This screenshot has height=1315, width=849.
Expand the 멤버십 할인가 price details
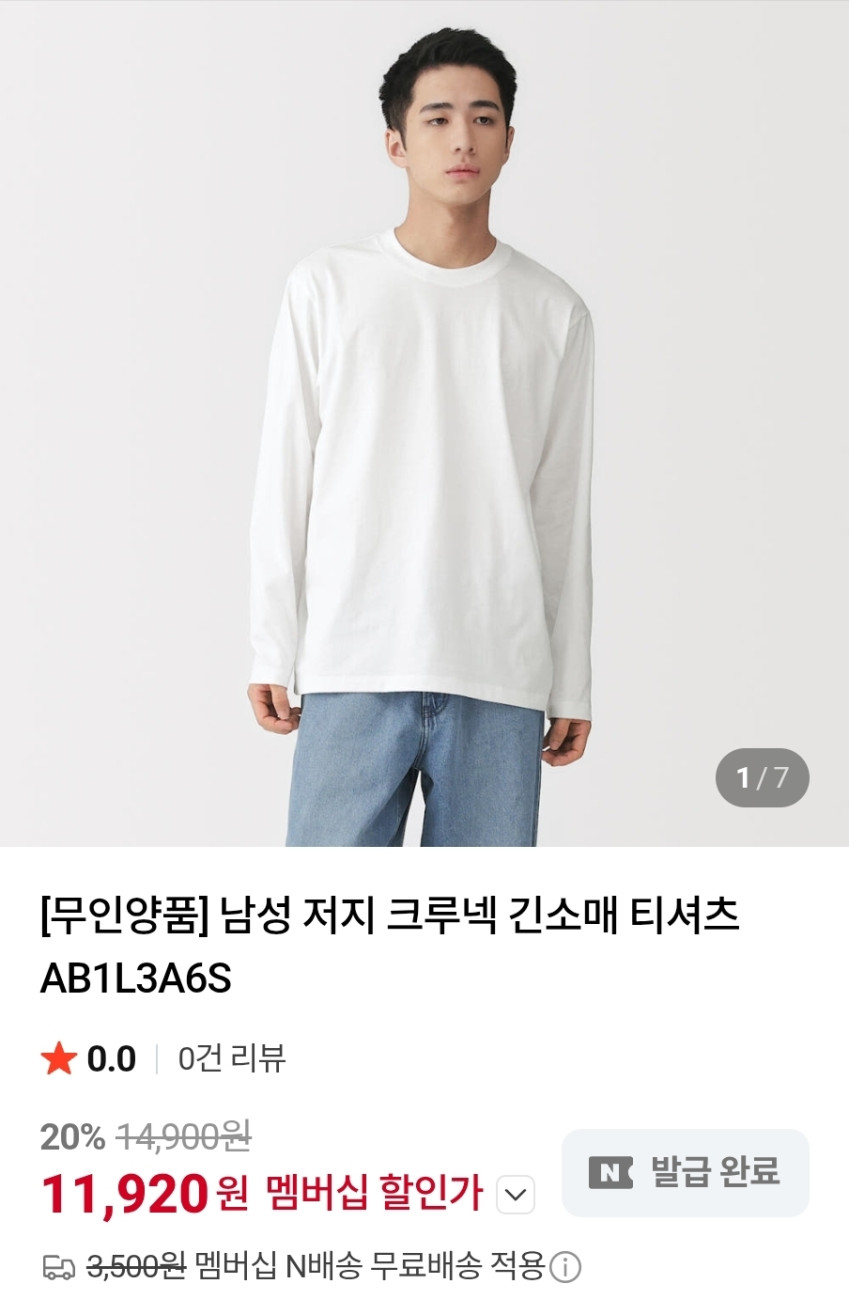point(515,1194)
